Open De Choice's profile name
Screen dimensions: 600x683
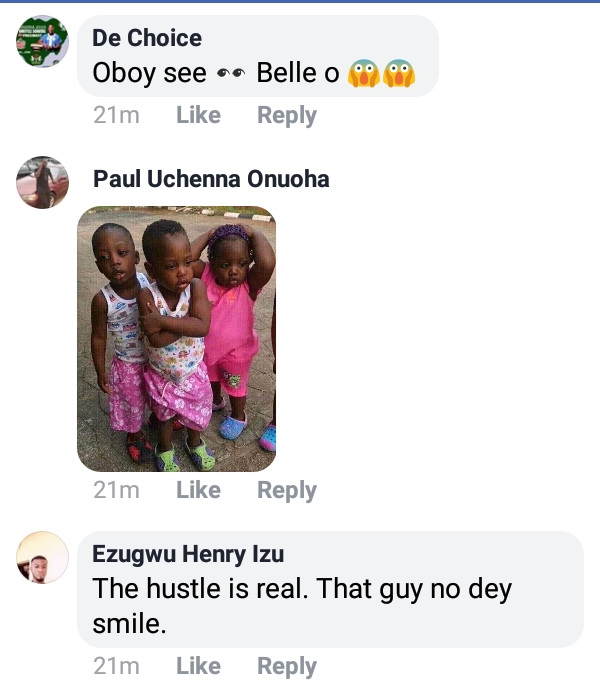tap(147, 38)
